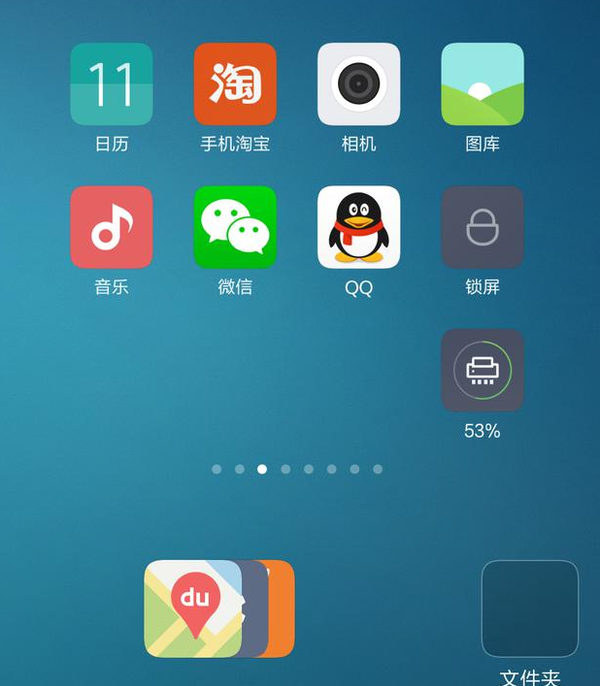Tap the 53% memory cleaner widget
The width and height of the screenshot is (600, 686).
tap(482, 370)
